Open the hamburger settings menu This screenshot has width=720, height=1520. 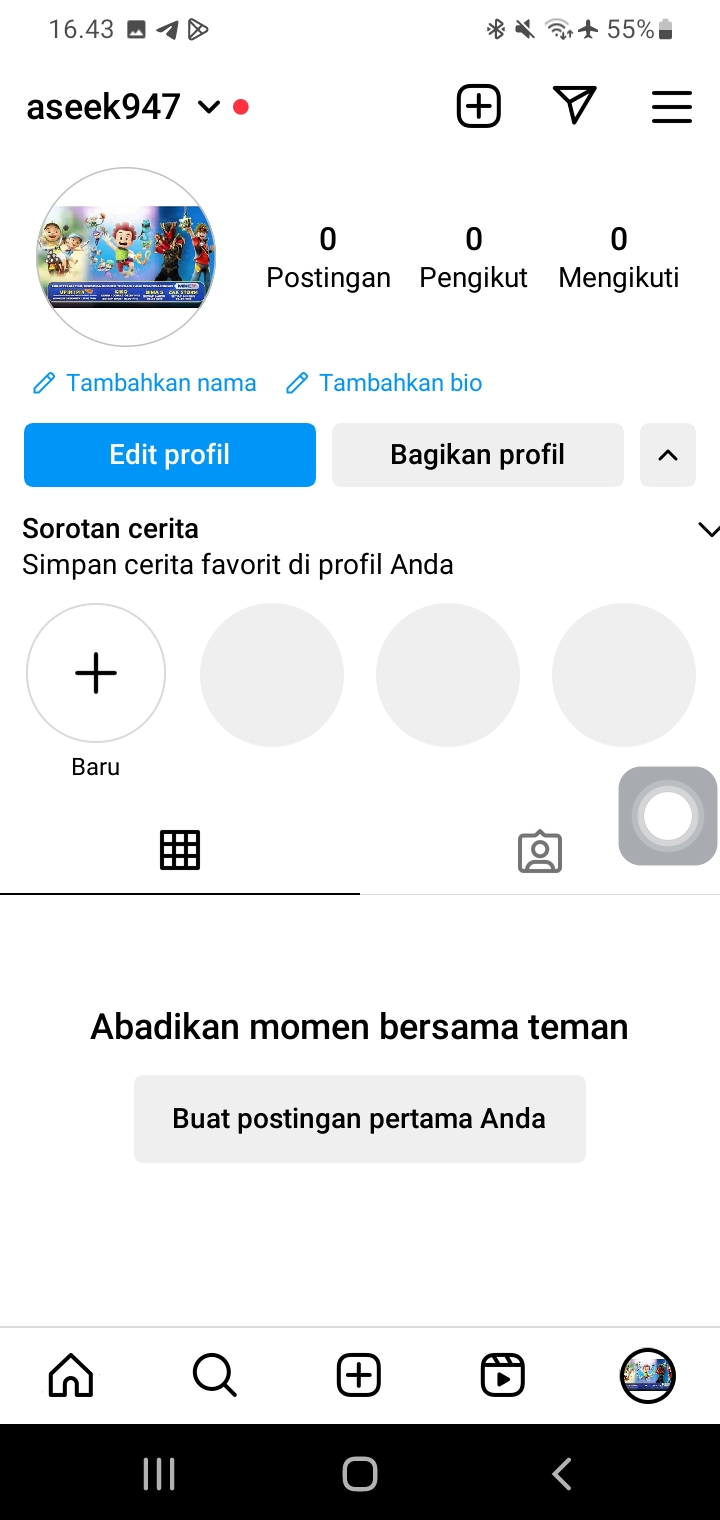point(671,107)
